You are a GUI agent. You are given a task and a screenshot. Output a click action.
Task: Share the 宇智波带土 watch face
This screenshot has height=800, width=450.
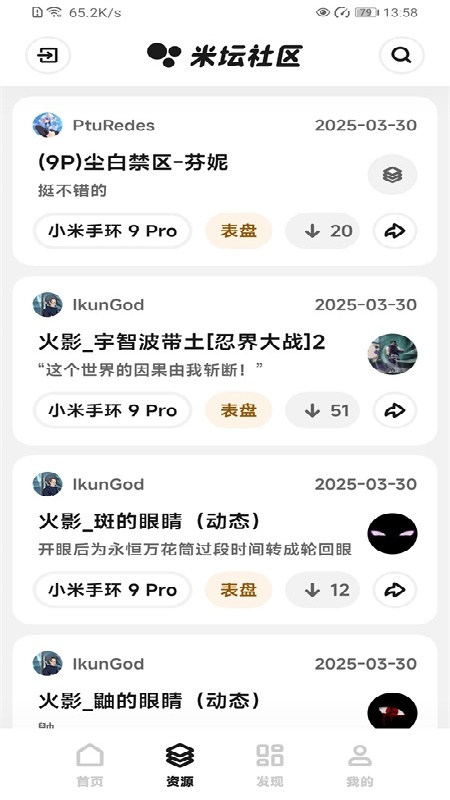(x=395, y=411)
